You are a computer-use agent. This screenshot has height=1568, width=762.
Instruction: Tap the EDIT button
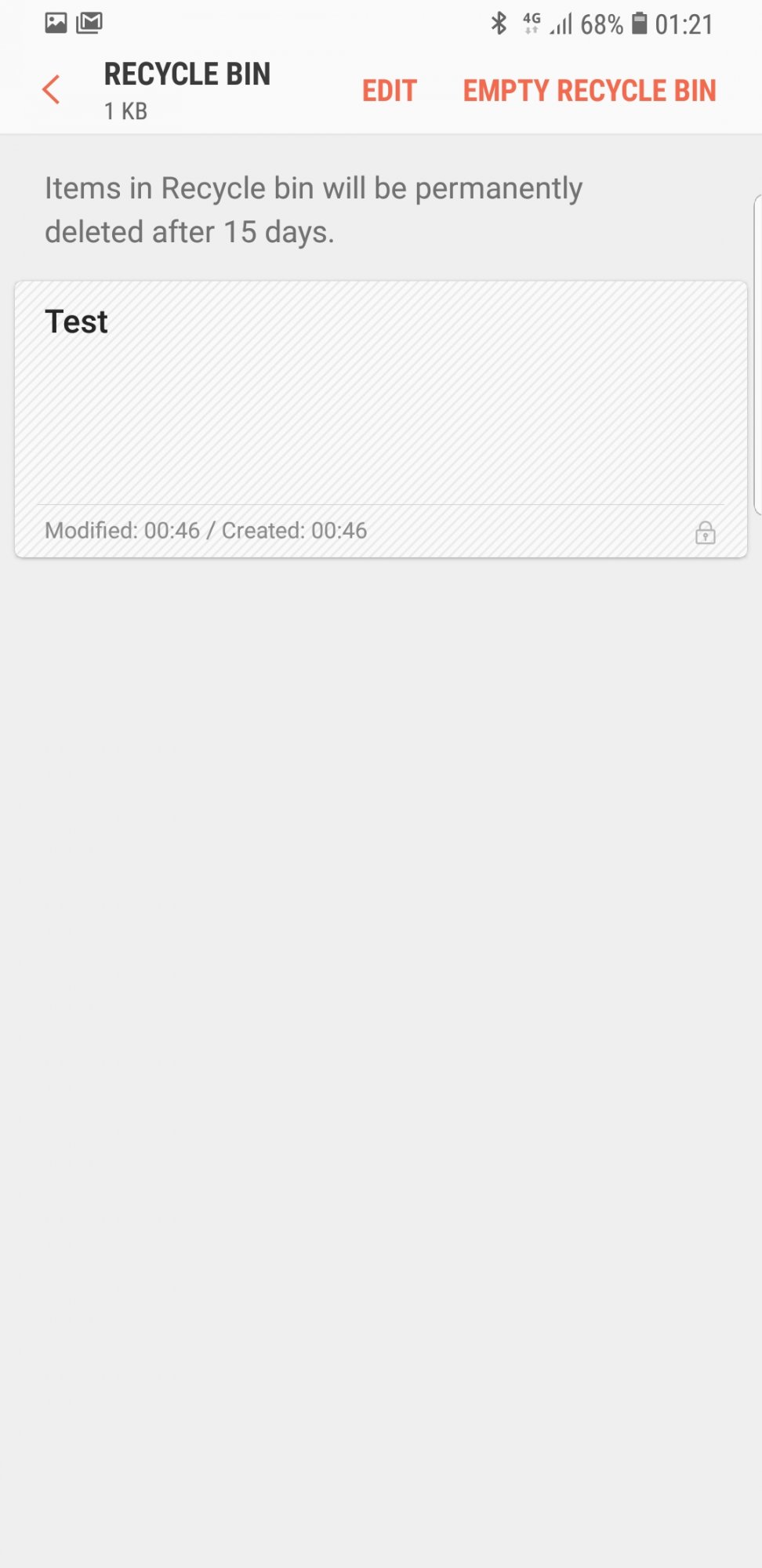tap(389, 91)
